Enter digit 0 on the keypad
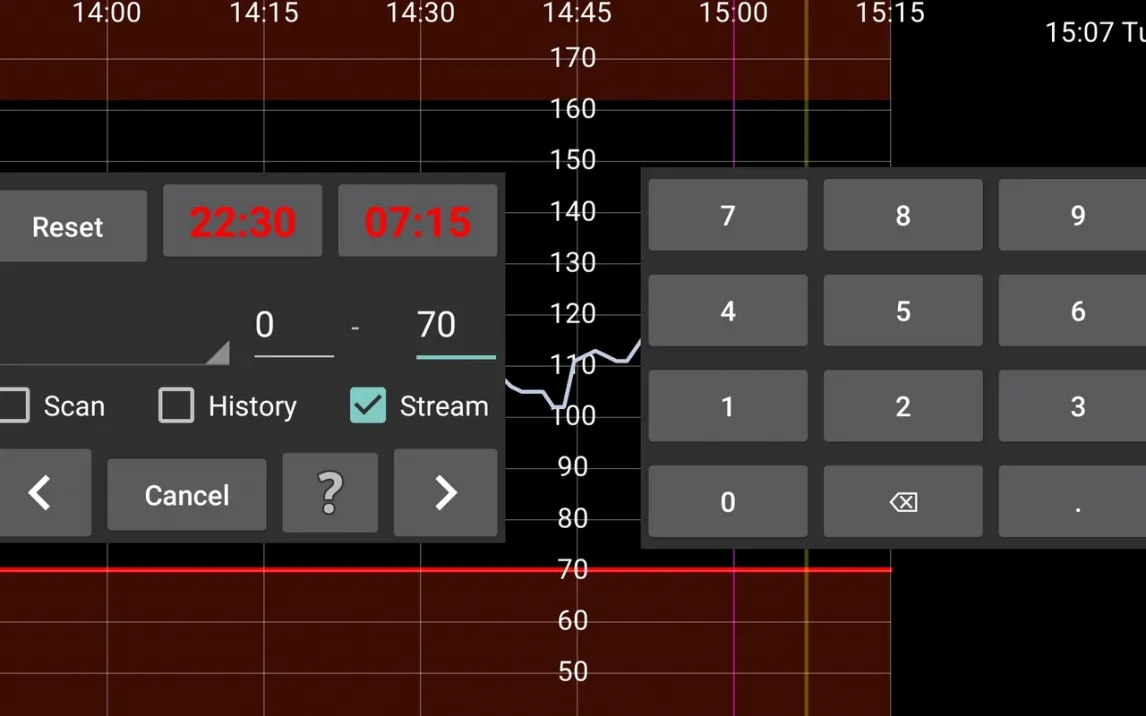Image resolution: width=1146 pixels, height=716 pixels. pos(727,502)
